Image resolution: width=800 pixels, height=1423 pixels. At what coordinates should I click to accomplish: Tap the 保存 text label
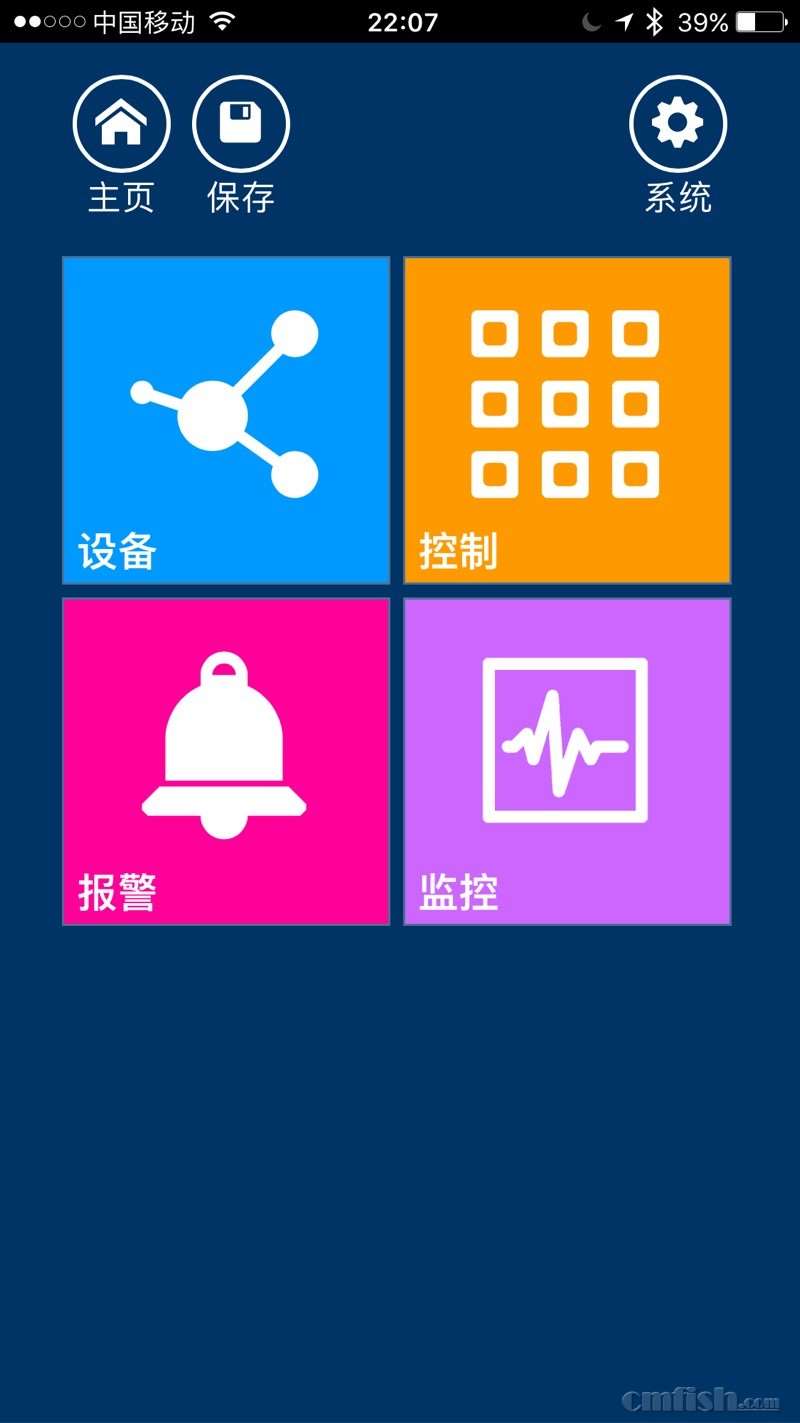coord(241,196)
